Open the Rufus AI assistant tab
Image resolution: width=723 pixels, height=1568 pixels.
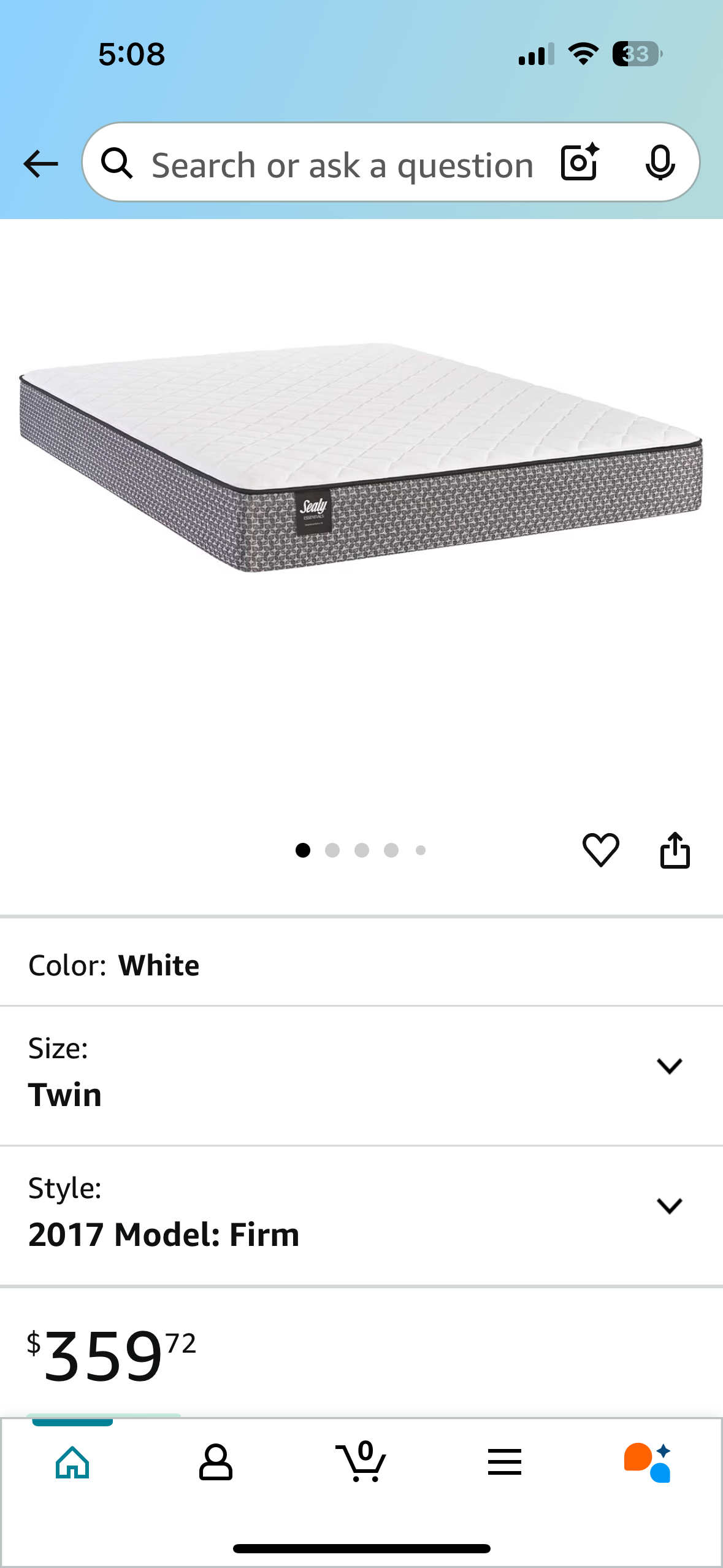coord(648,1462)
